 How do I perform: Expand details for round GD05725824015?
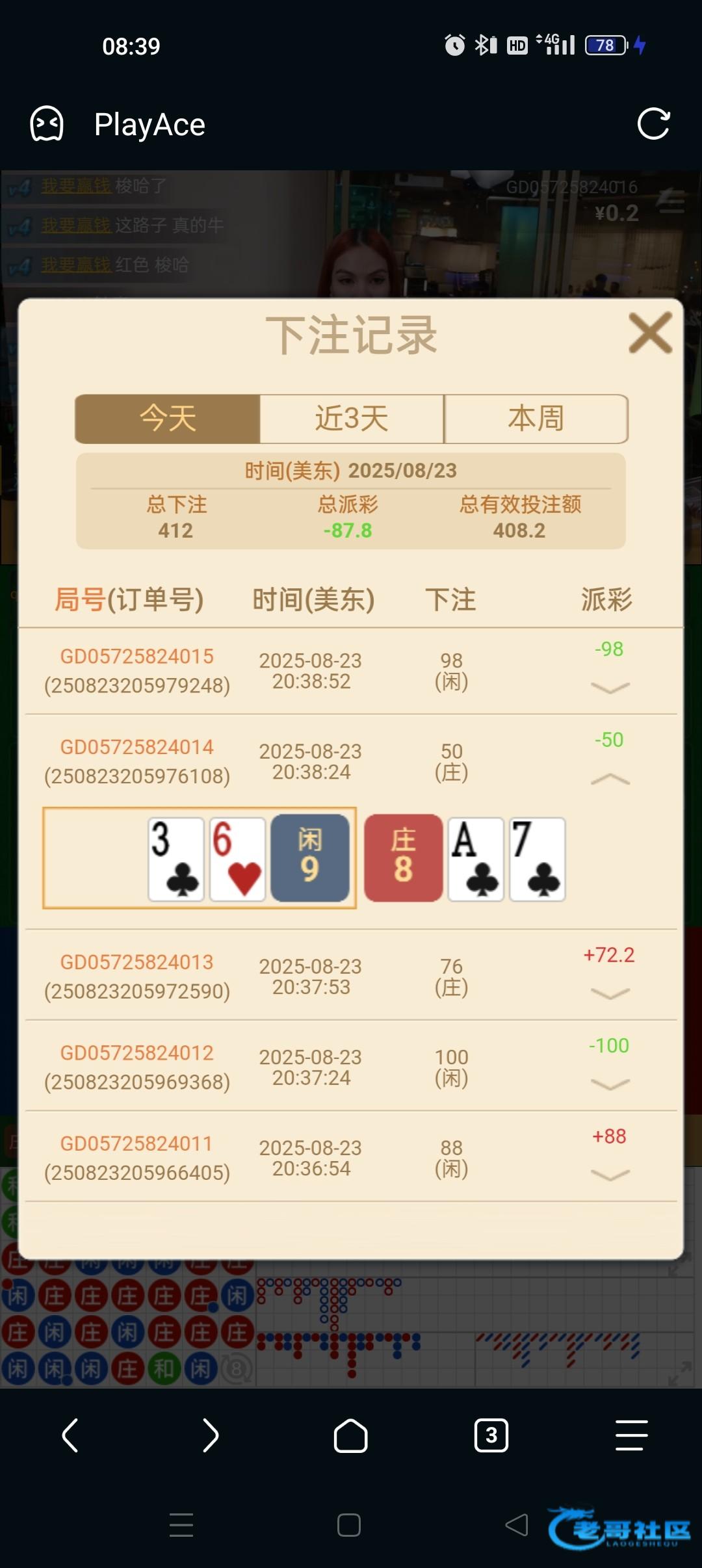click(610, 687)
